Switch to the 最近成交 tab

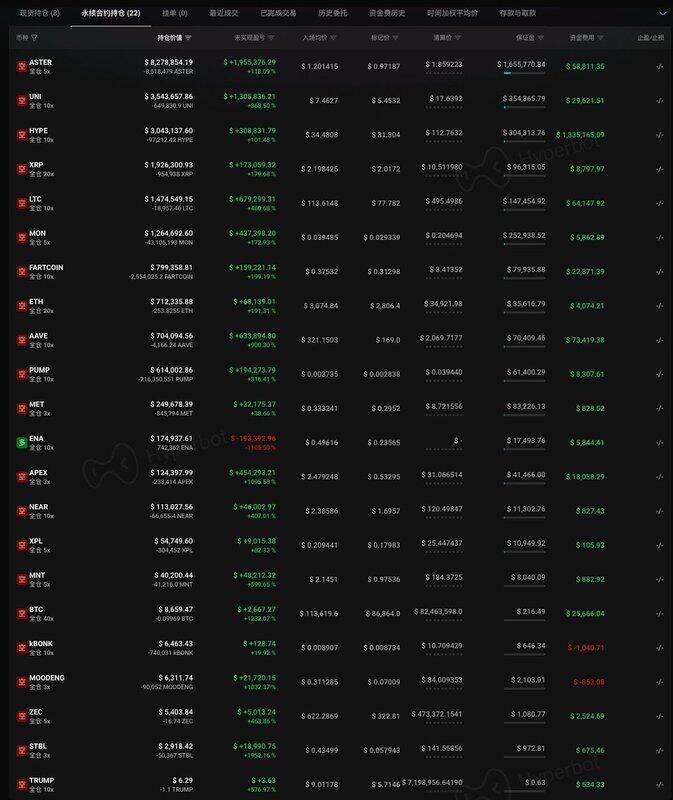click(224, 13)
